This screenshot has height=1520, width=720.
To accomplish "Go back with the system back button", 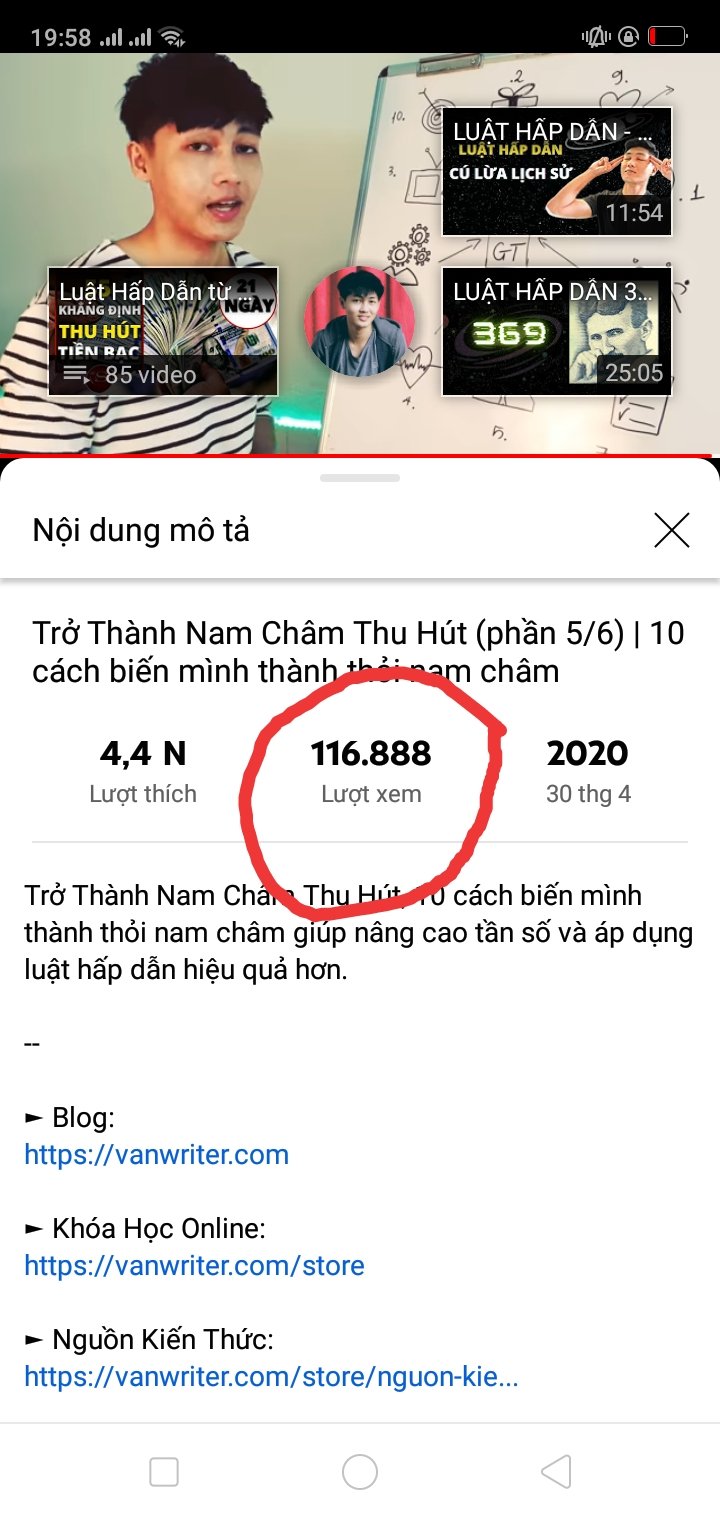I will (556, 1472).
